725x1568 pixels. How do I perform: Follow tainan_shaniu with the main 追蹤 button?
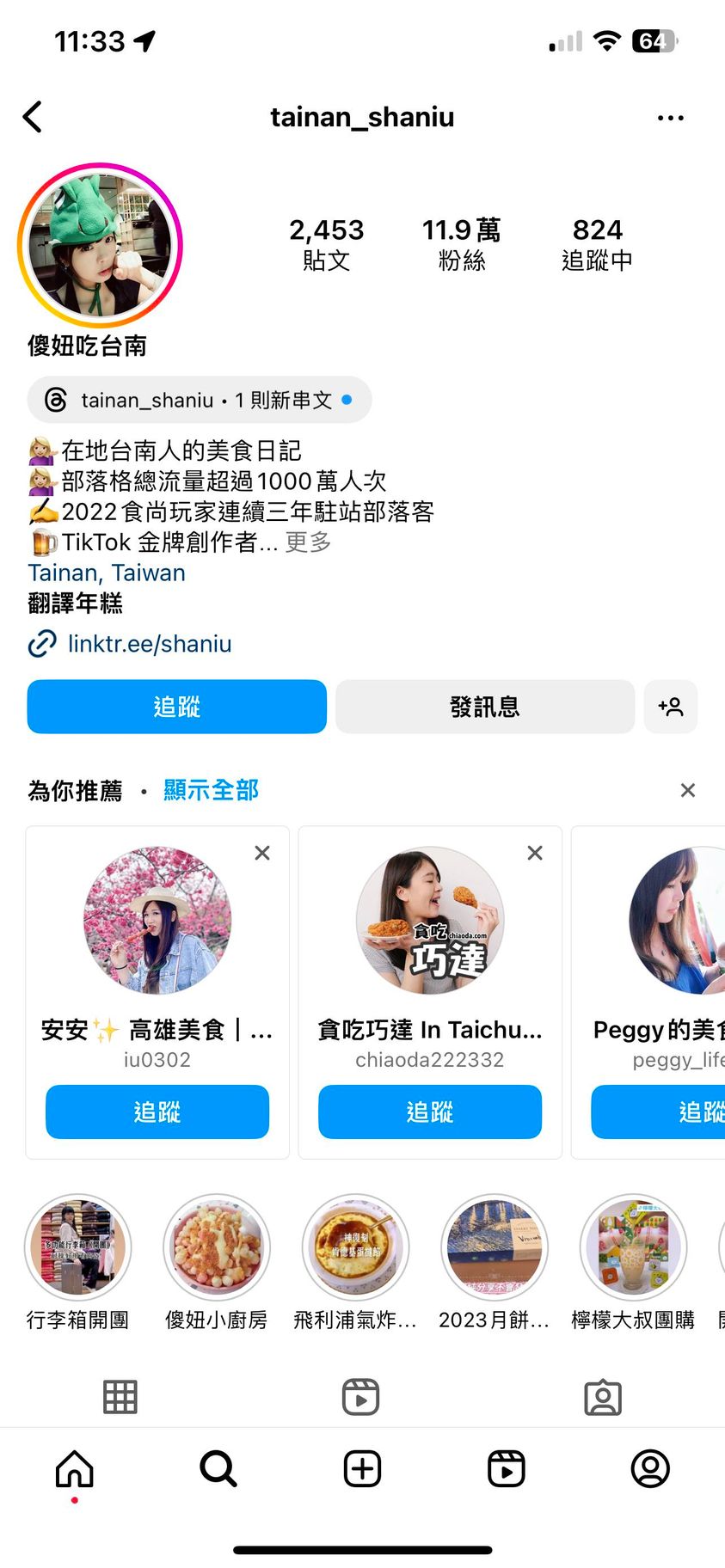pyautogui.click(x=177, y=707)
